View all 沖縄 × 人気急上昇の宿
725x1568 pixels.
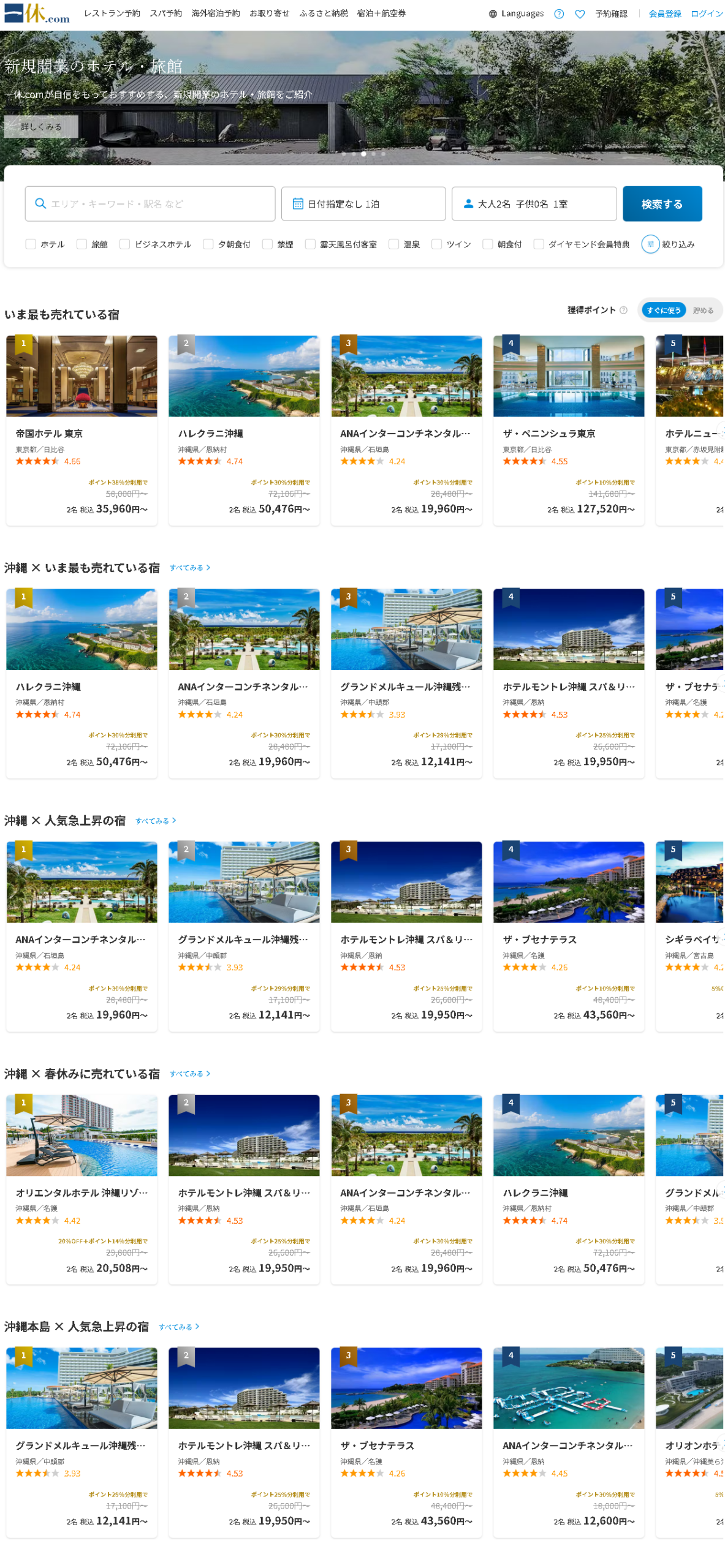point(156,820)
